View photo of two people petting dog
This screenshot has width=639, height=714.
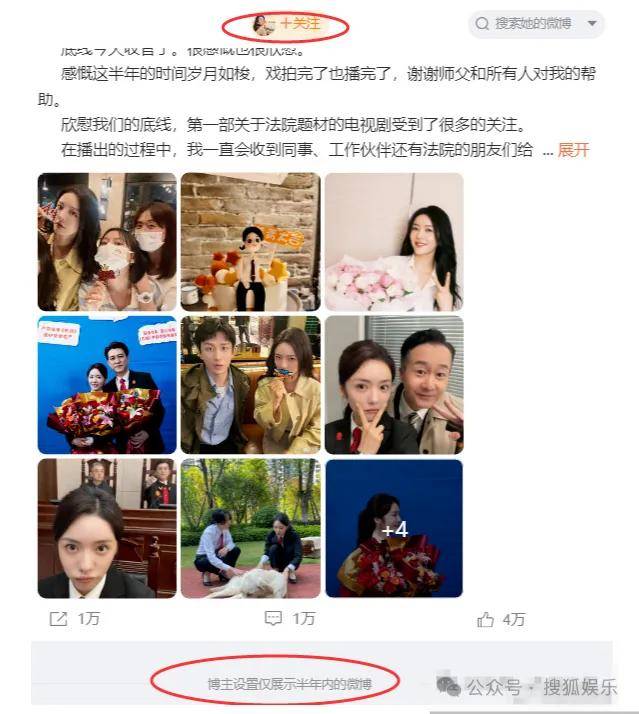[x=250, y=528]
